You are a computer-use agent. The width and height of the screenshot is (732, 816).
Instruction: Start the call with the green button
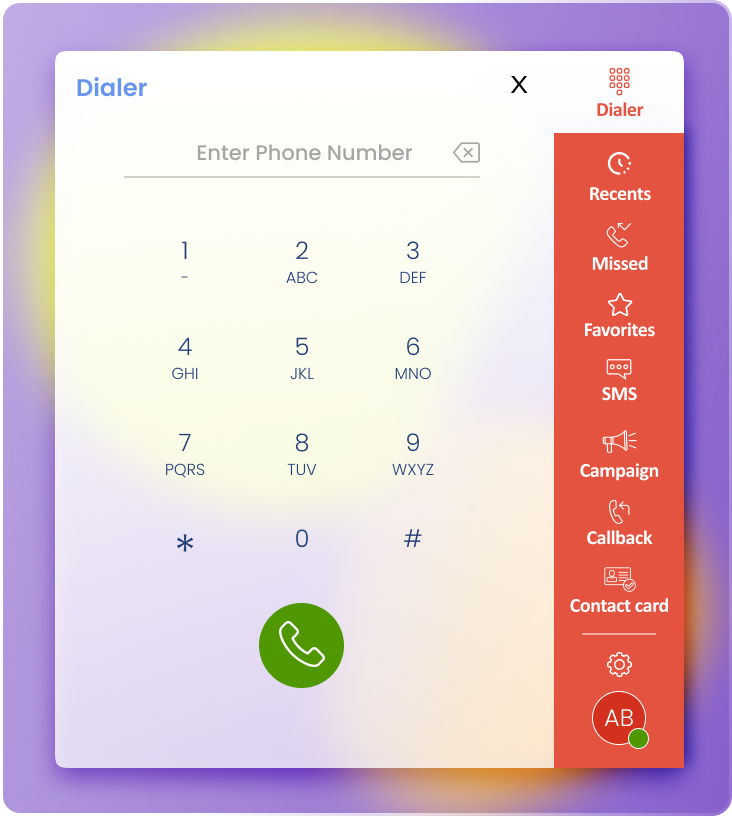tap(301, 645)
